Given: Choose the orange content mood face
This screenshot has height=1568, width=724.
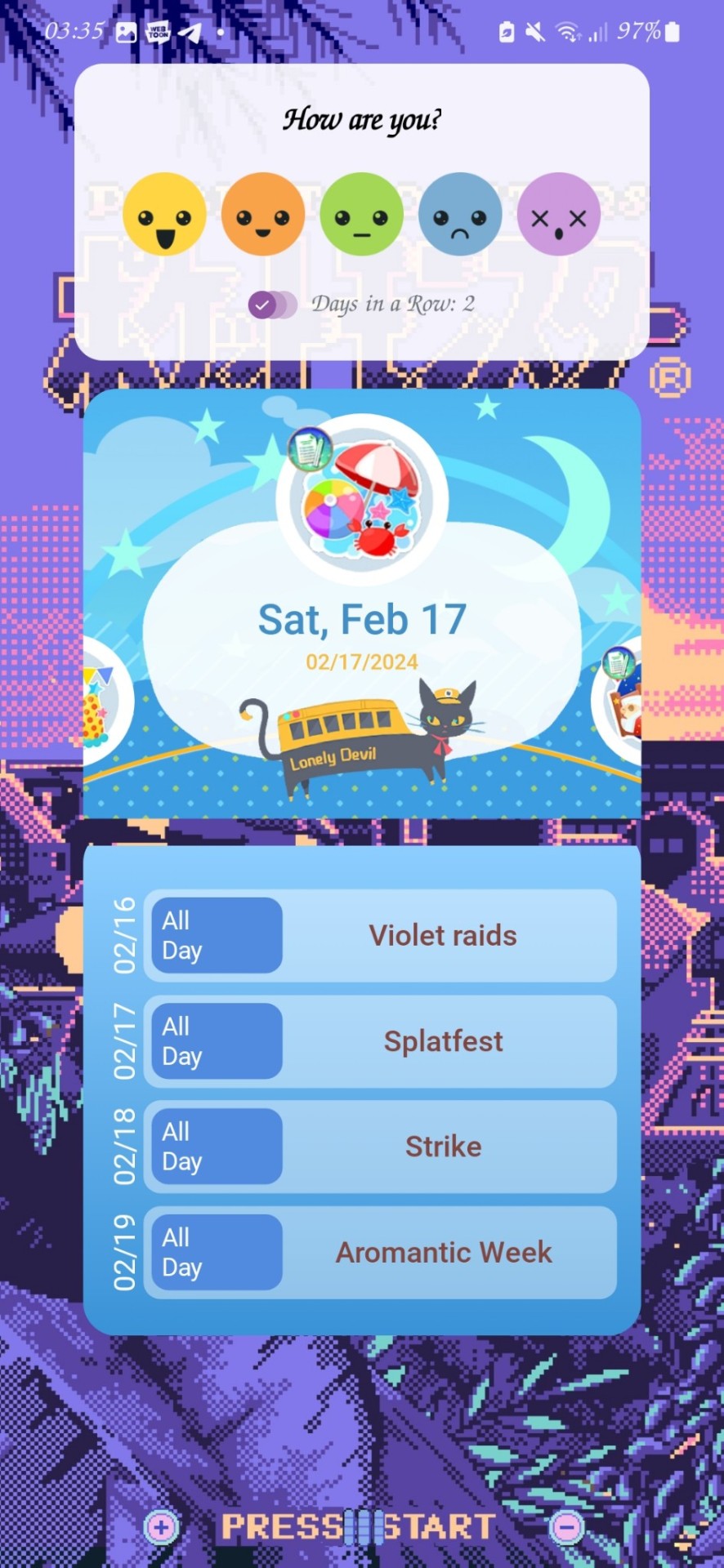Looking at the screenshot, I should tap(263, 214).
